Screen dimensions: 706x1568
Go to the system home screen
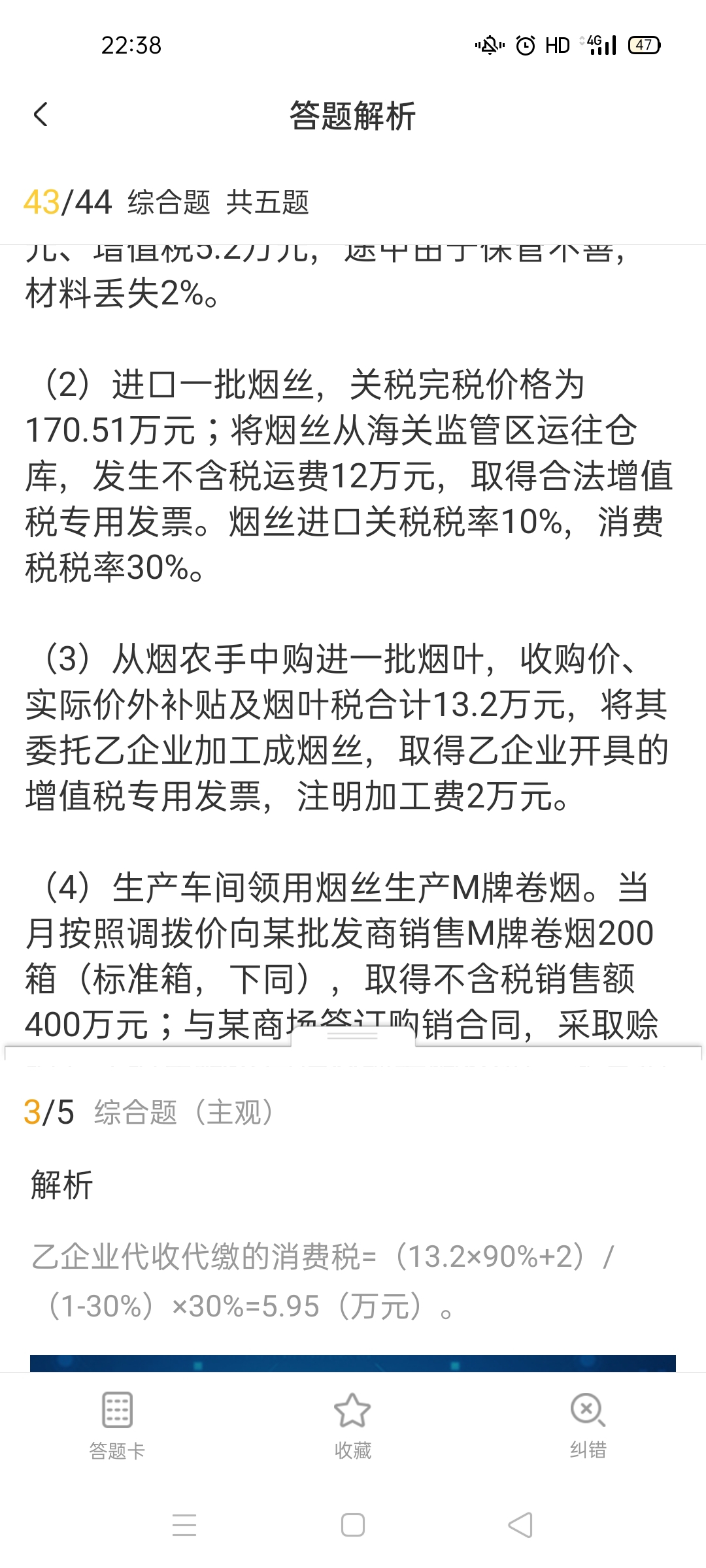click(353, 1525)
